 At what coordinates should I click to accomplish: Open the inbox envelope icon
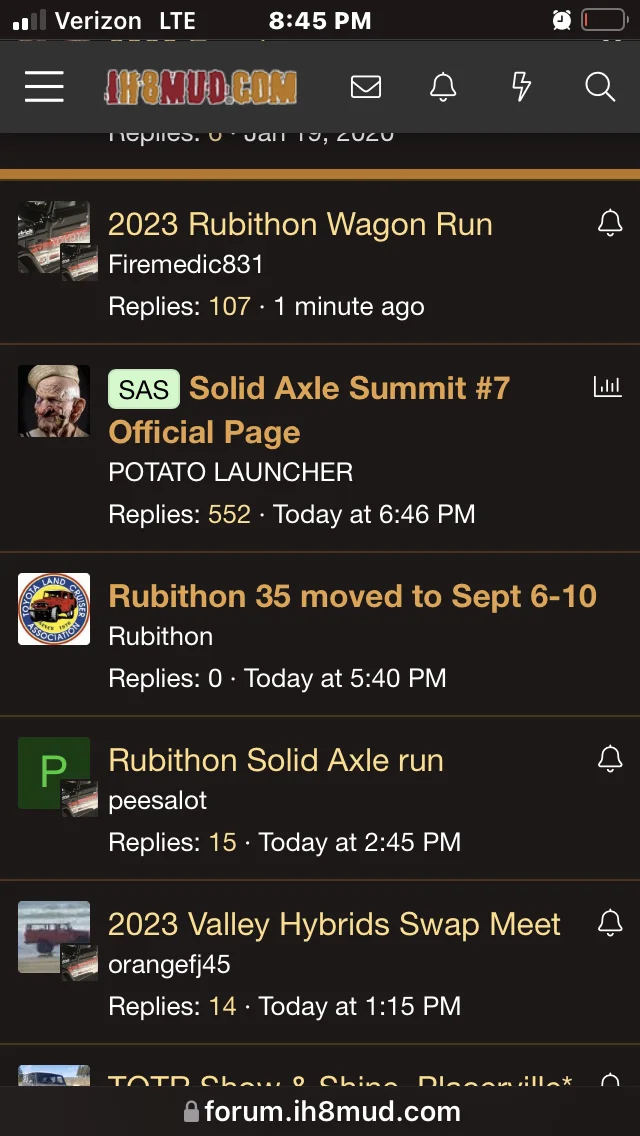point(366,88)
